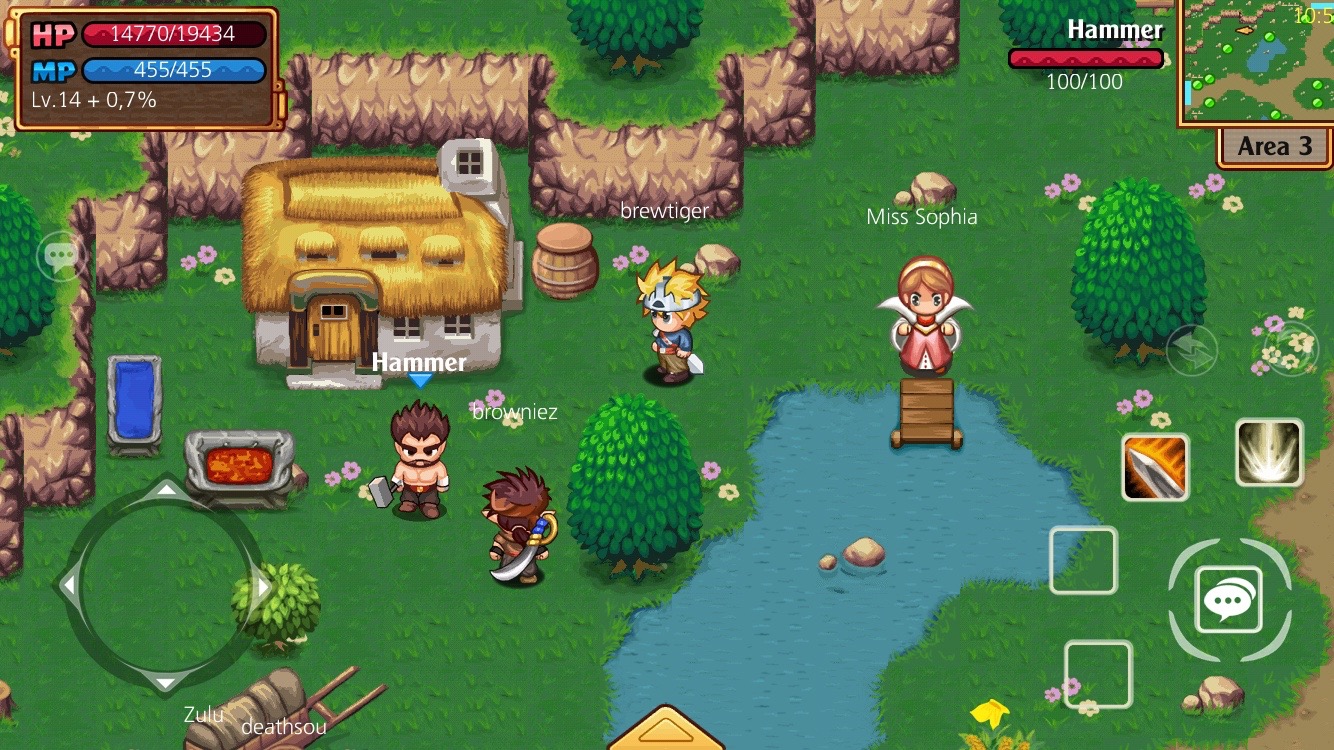Tap the lower empty item slot
This screenshot has height=750, width=1334.
coord(1098,675)
